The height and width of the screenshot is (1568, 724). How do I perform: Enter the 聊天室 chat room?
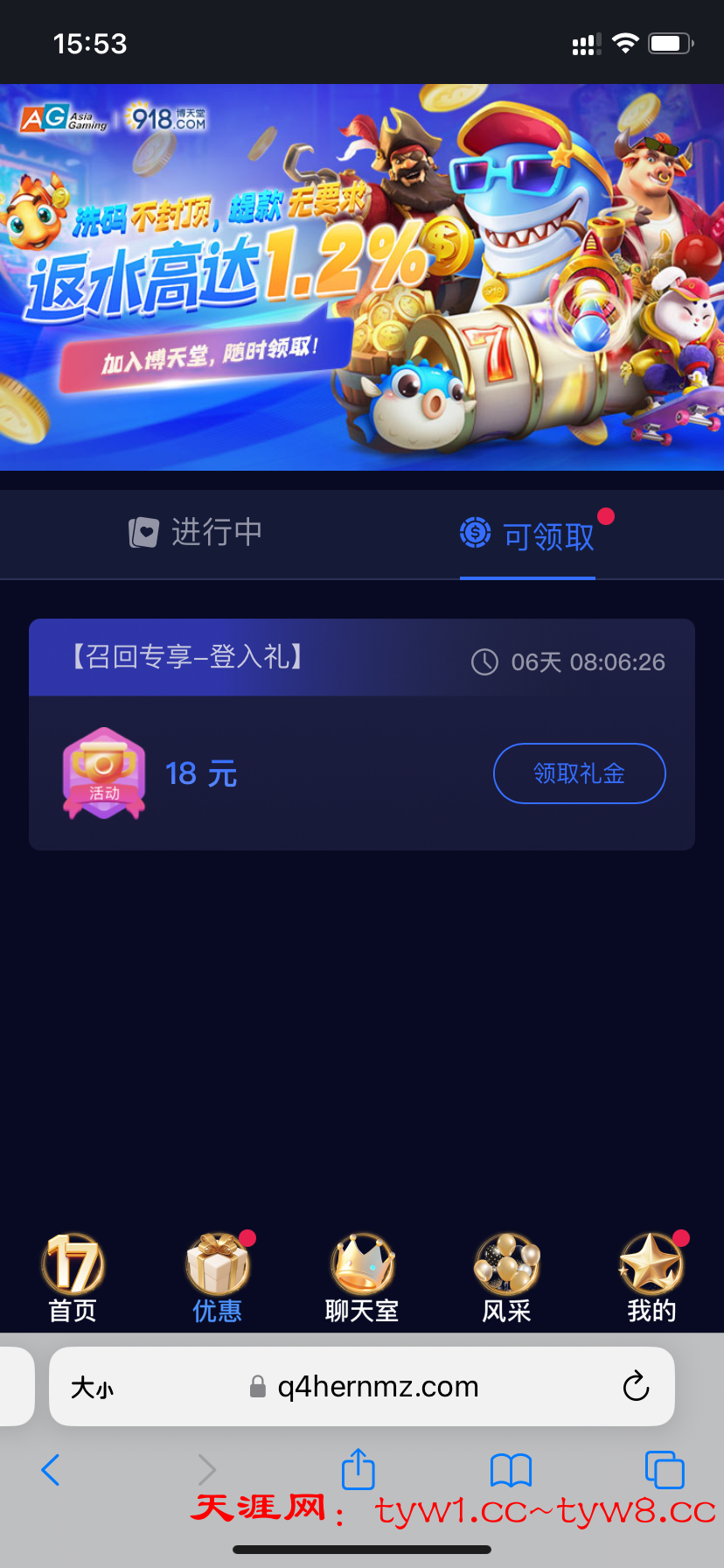pyautogui.click(x=362, y=1277)
